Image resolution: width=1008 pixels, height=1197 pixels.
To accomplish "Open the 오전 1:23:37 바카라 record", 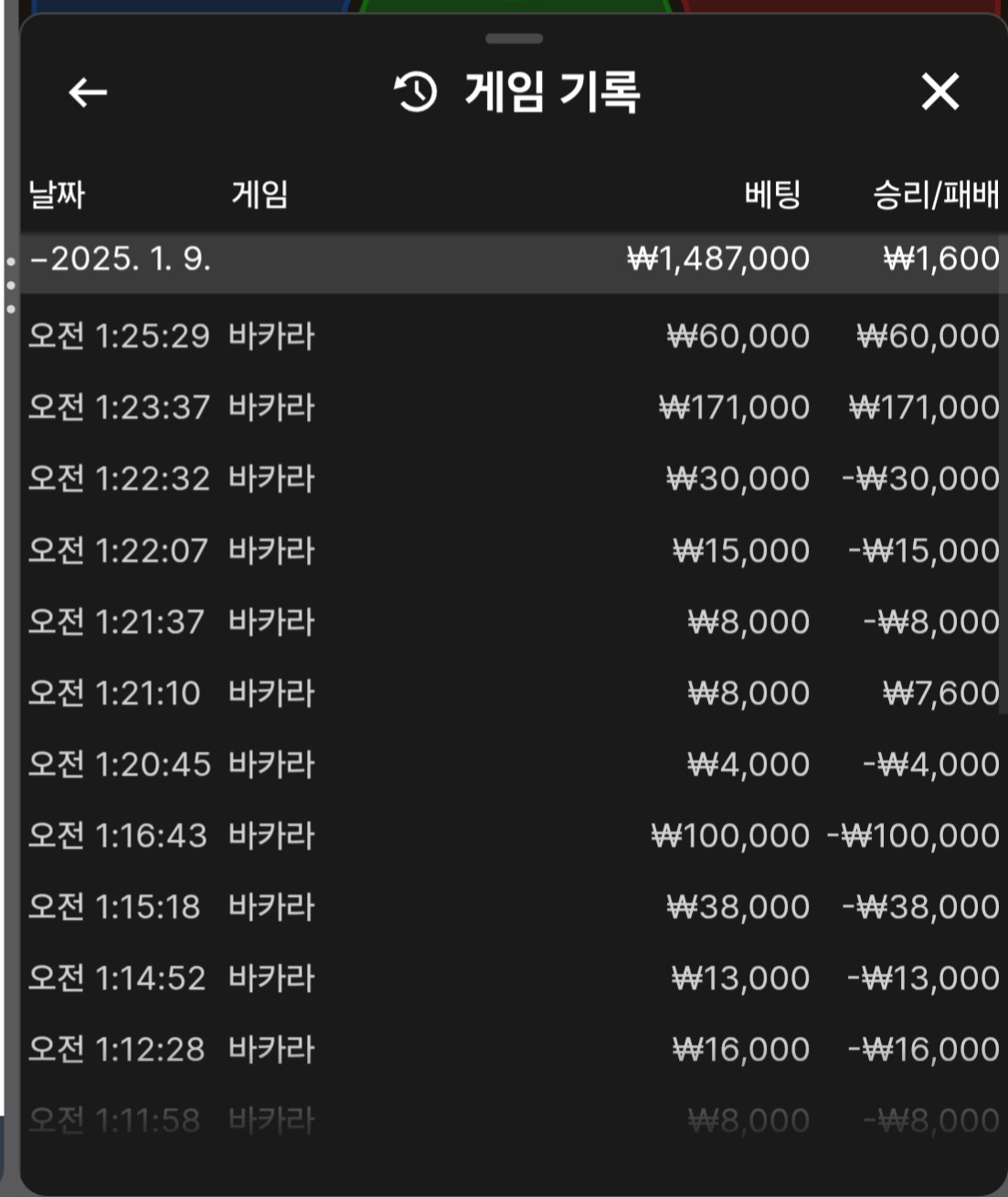I will coord(512,408).
